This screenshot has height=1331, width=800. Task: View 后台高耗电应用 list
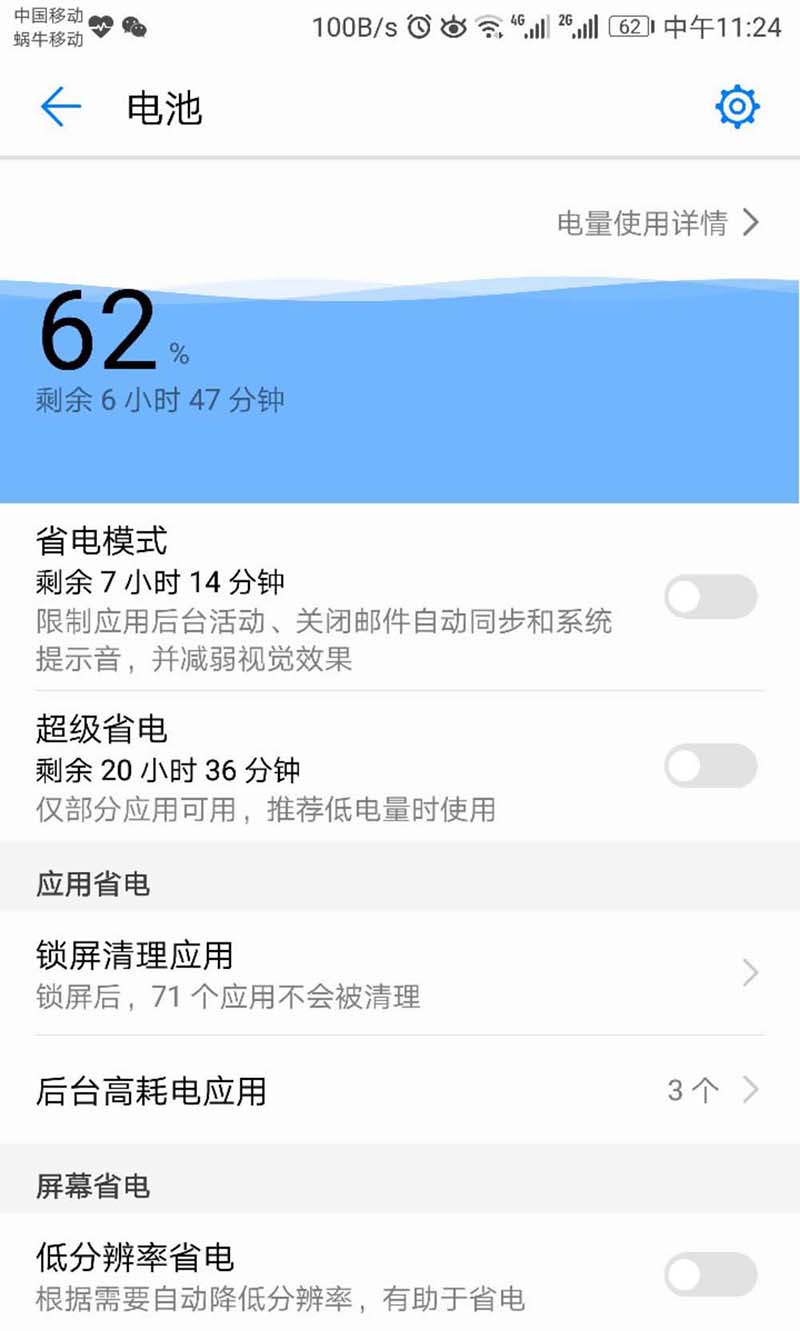[x=400, y=1090]
